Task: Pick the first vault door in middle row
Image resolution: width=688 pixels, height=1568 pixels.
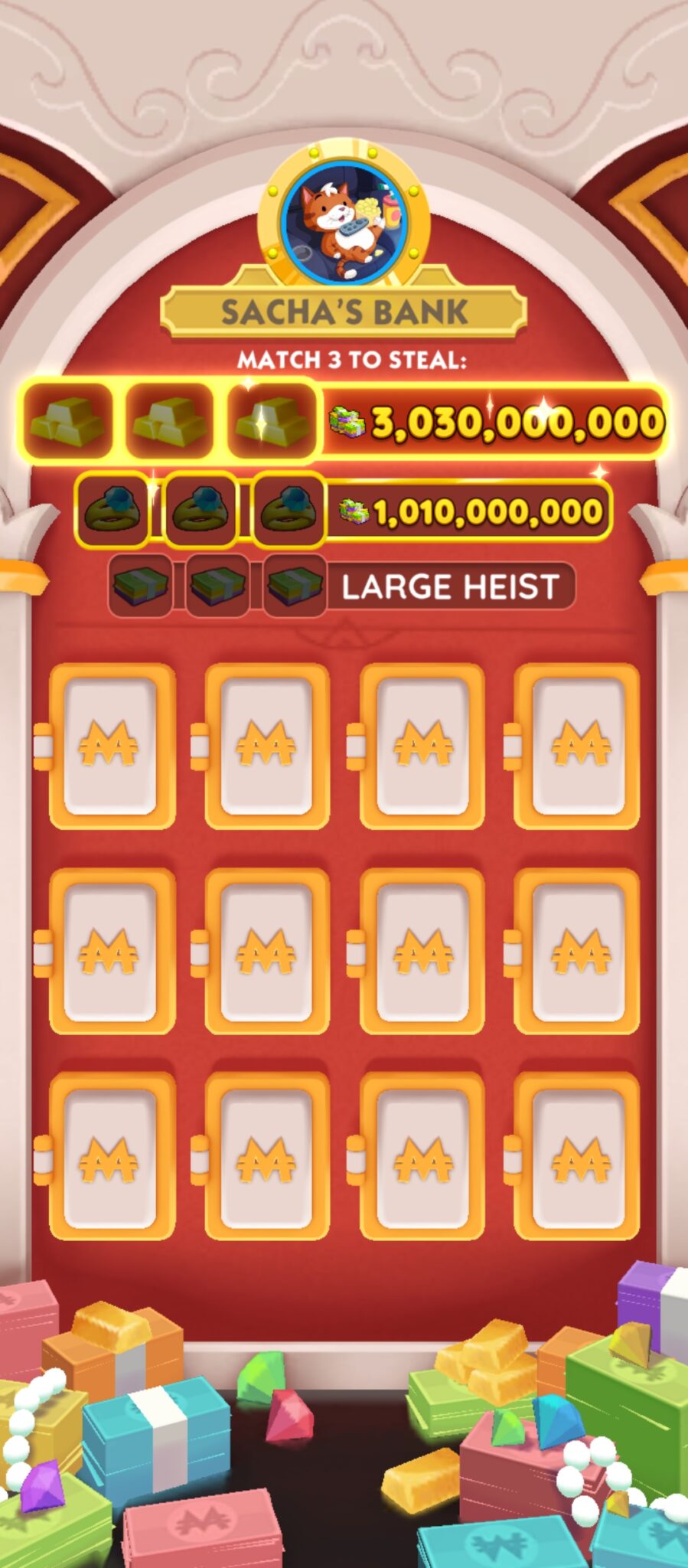Action: [x=112, y=952]
